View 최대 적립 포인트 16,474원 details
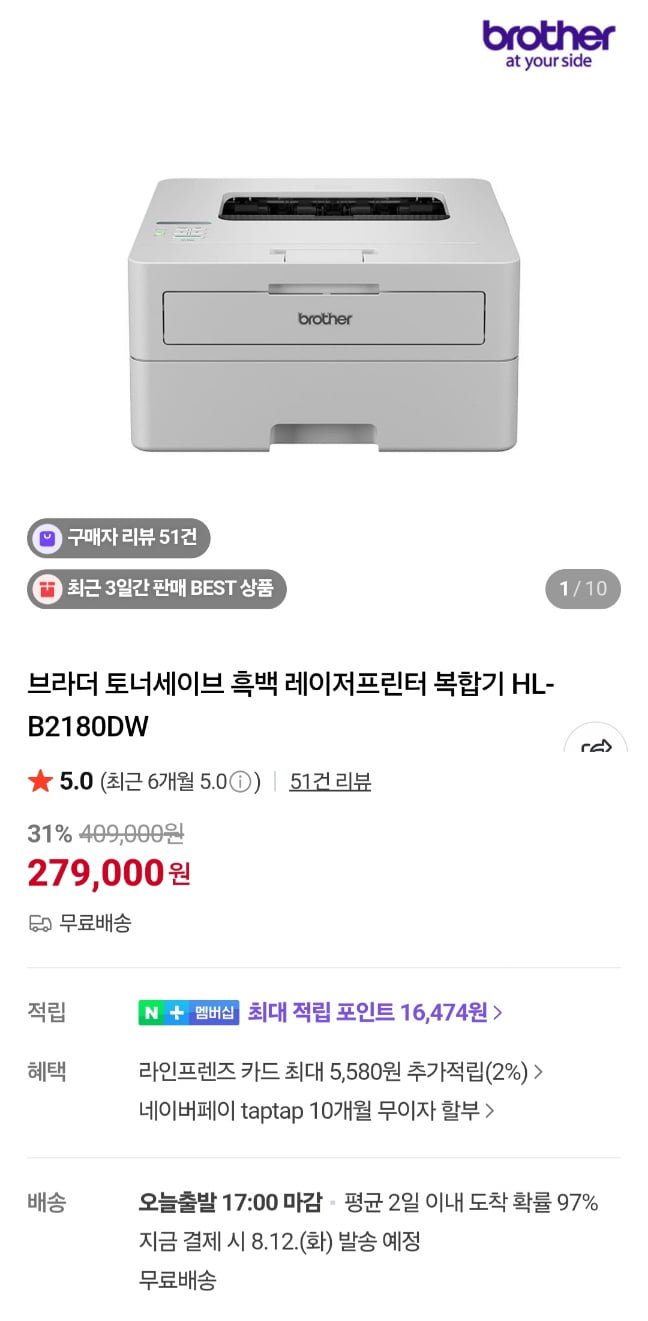The height and width of the screenshot is (1321, 648). pyautogui.click(x=374, y=1012)
